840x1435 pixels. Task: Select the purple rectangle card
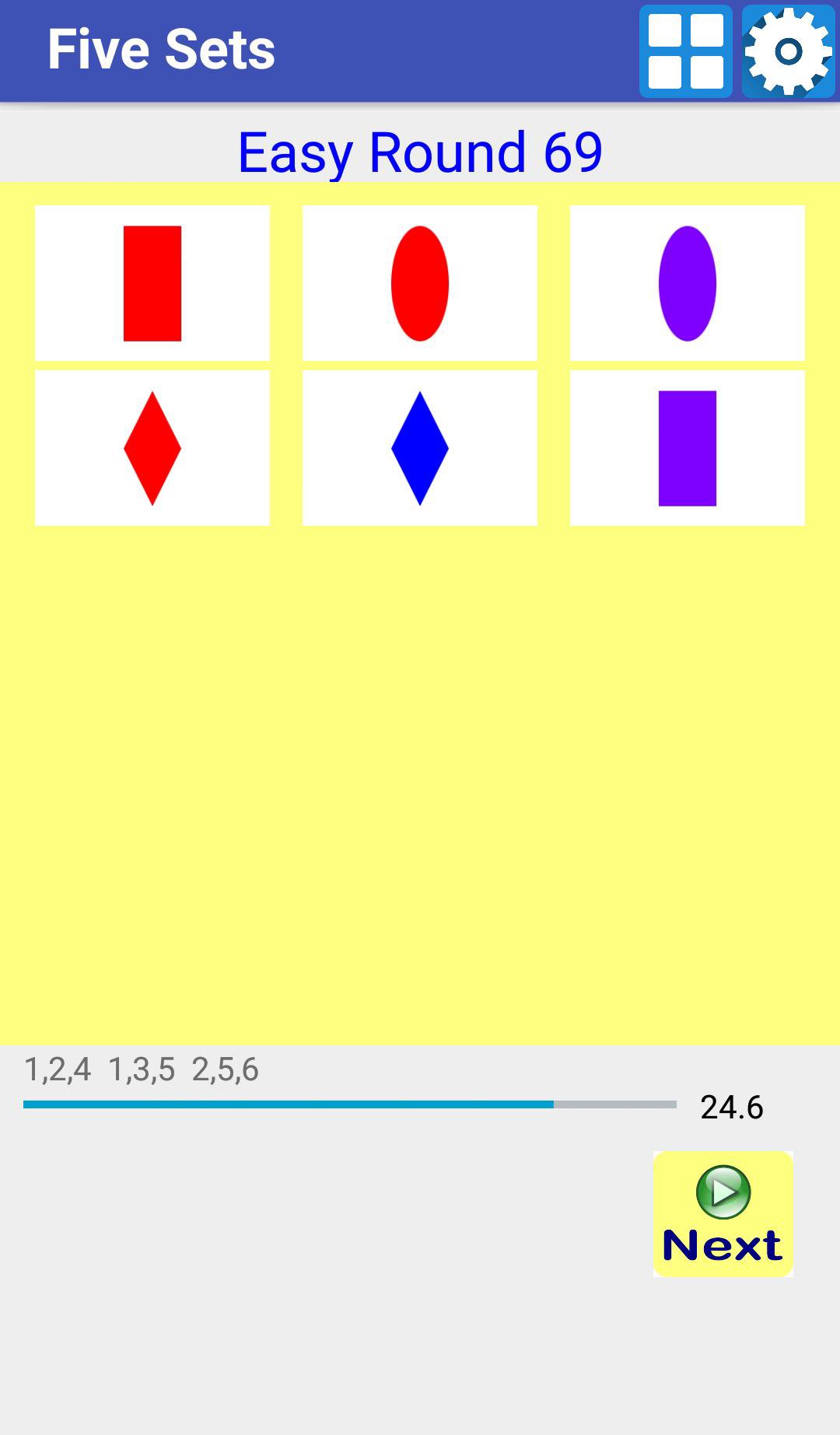coord(688,446)
